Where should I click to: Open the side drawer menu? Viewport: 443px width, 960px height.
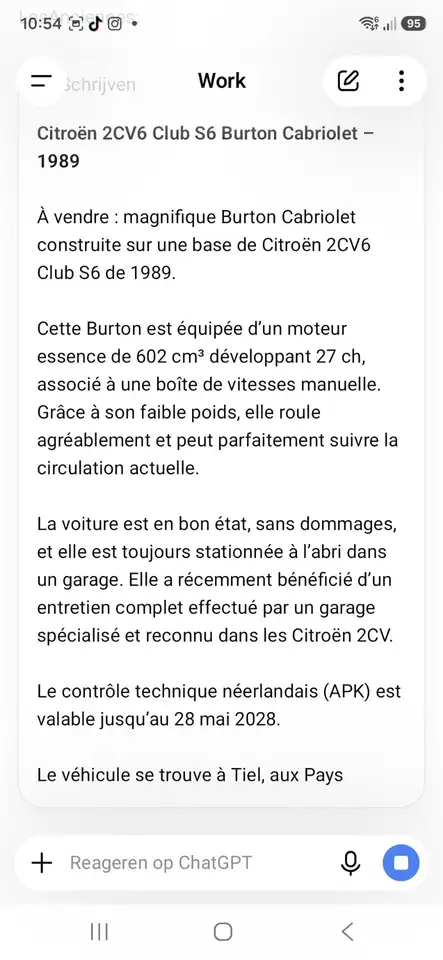click(42, 81)
